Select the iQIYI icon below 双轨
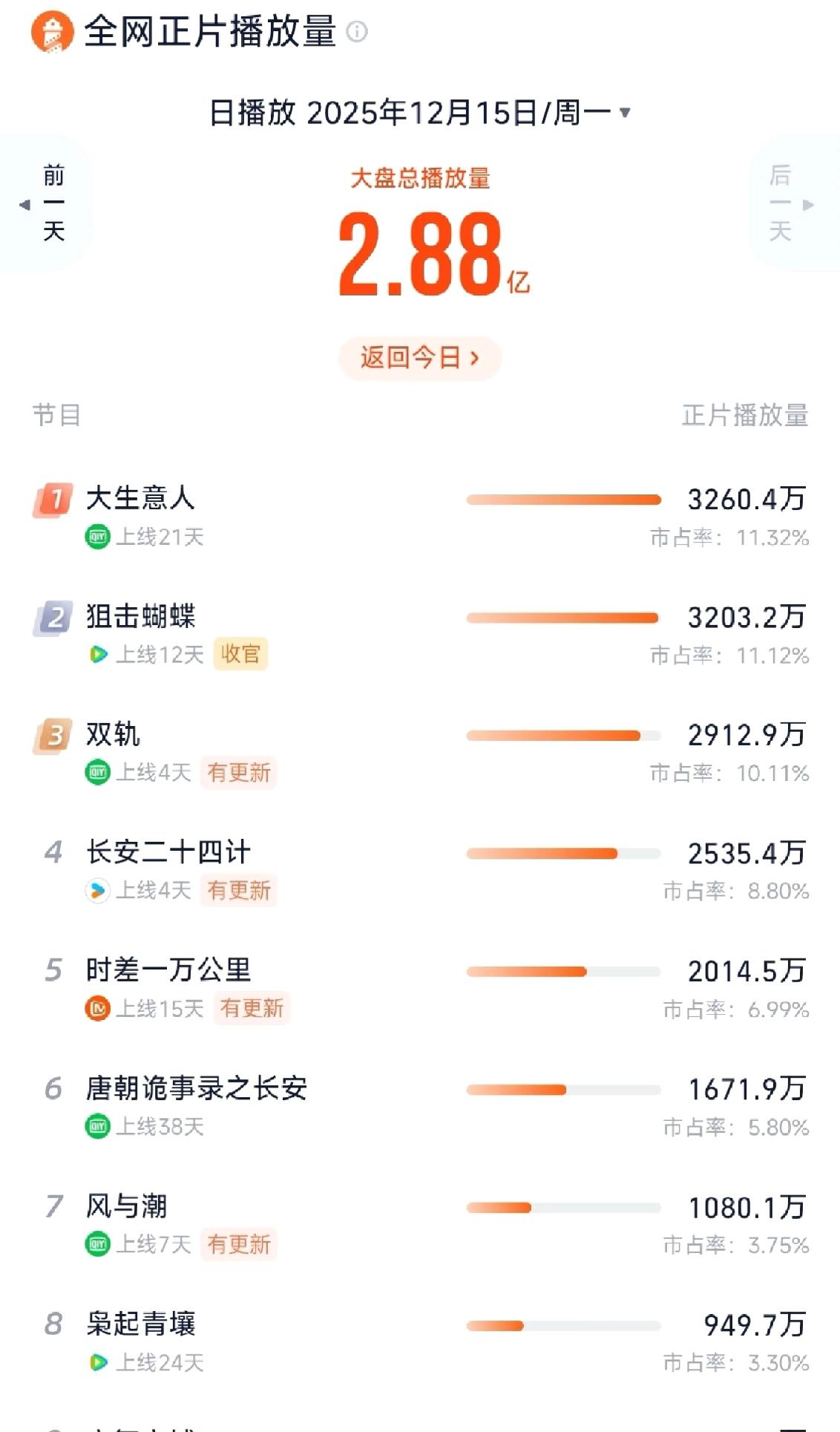 [x=97, y=771]
